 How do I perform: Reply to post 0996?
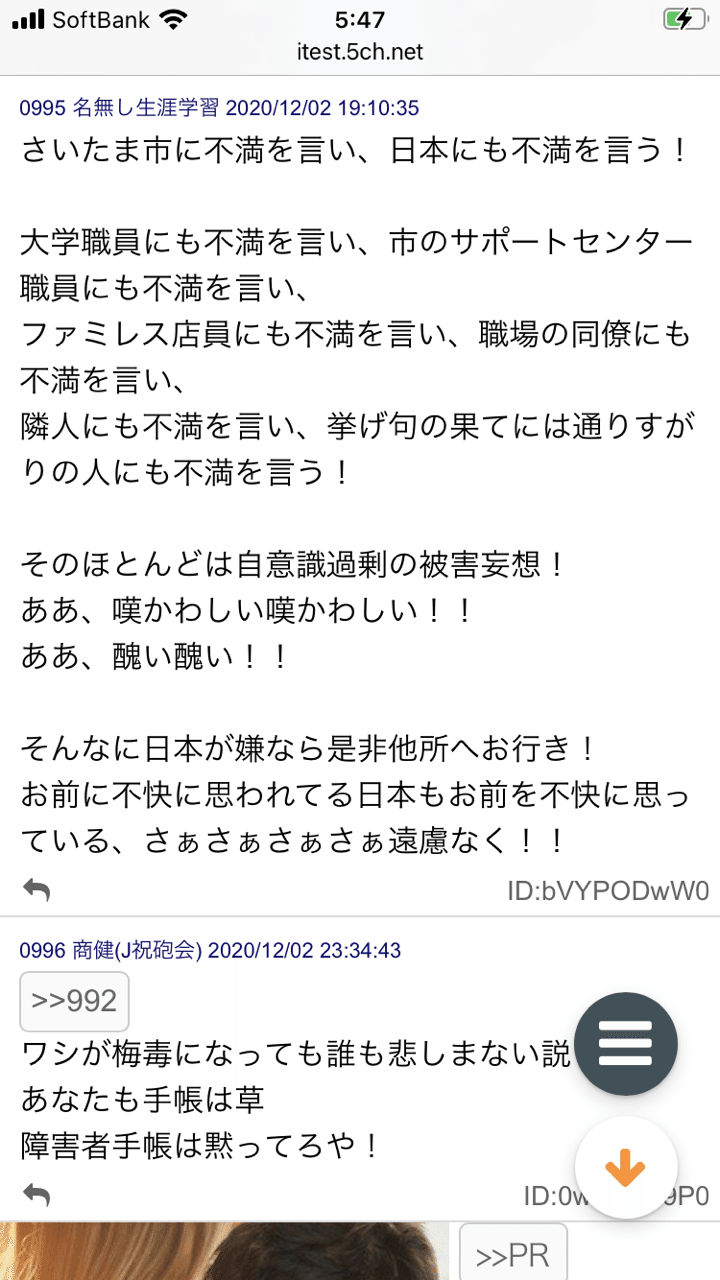pyautogui.click(x=37, y=1194)
